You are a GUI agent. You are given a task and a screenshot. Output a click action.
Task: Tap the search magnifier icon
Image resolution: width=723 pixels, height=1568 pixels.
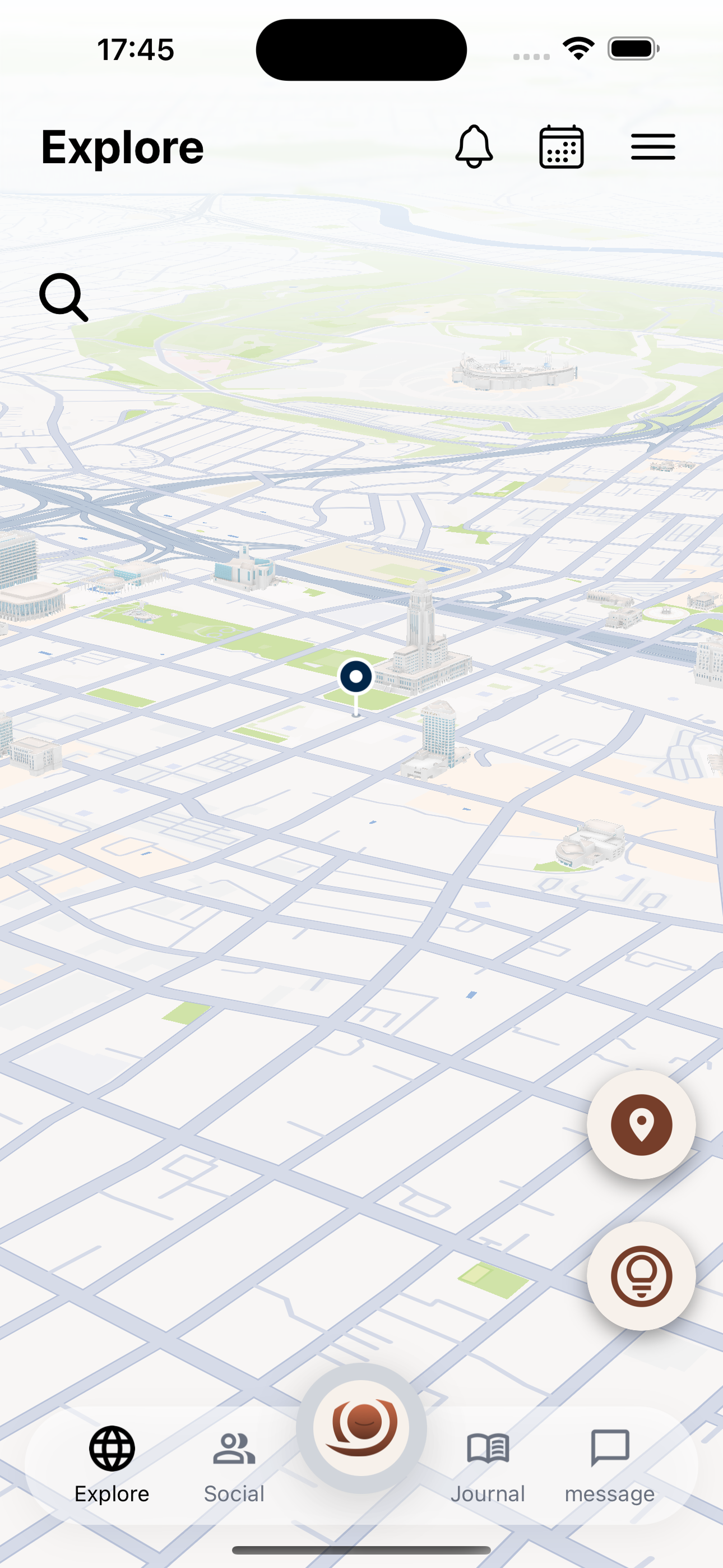pos(63,297)
